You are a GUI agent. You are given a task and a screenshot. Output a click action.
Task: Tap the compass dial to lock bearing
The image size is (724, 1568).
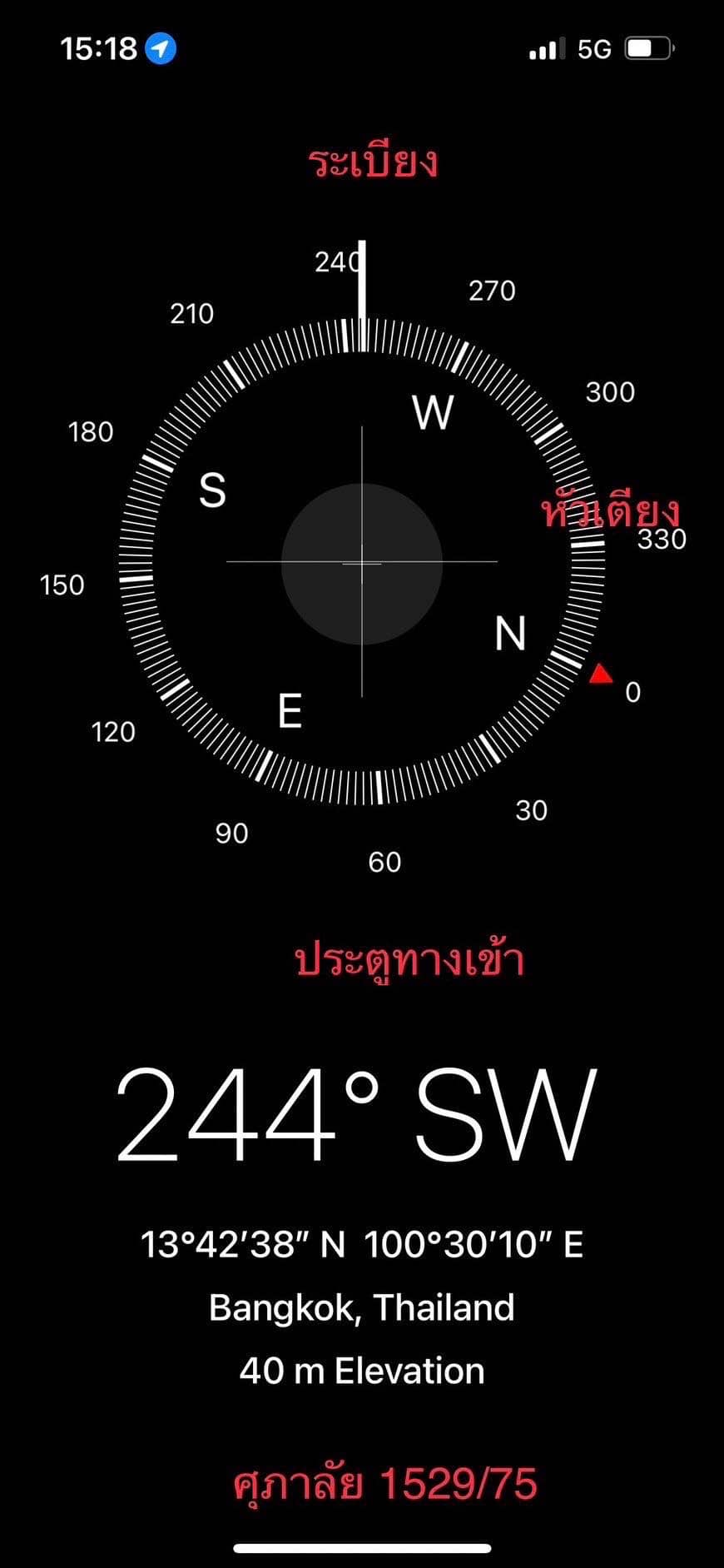click(362, 562)
